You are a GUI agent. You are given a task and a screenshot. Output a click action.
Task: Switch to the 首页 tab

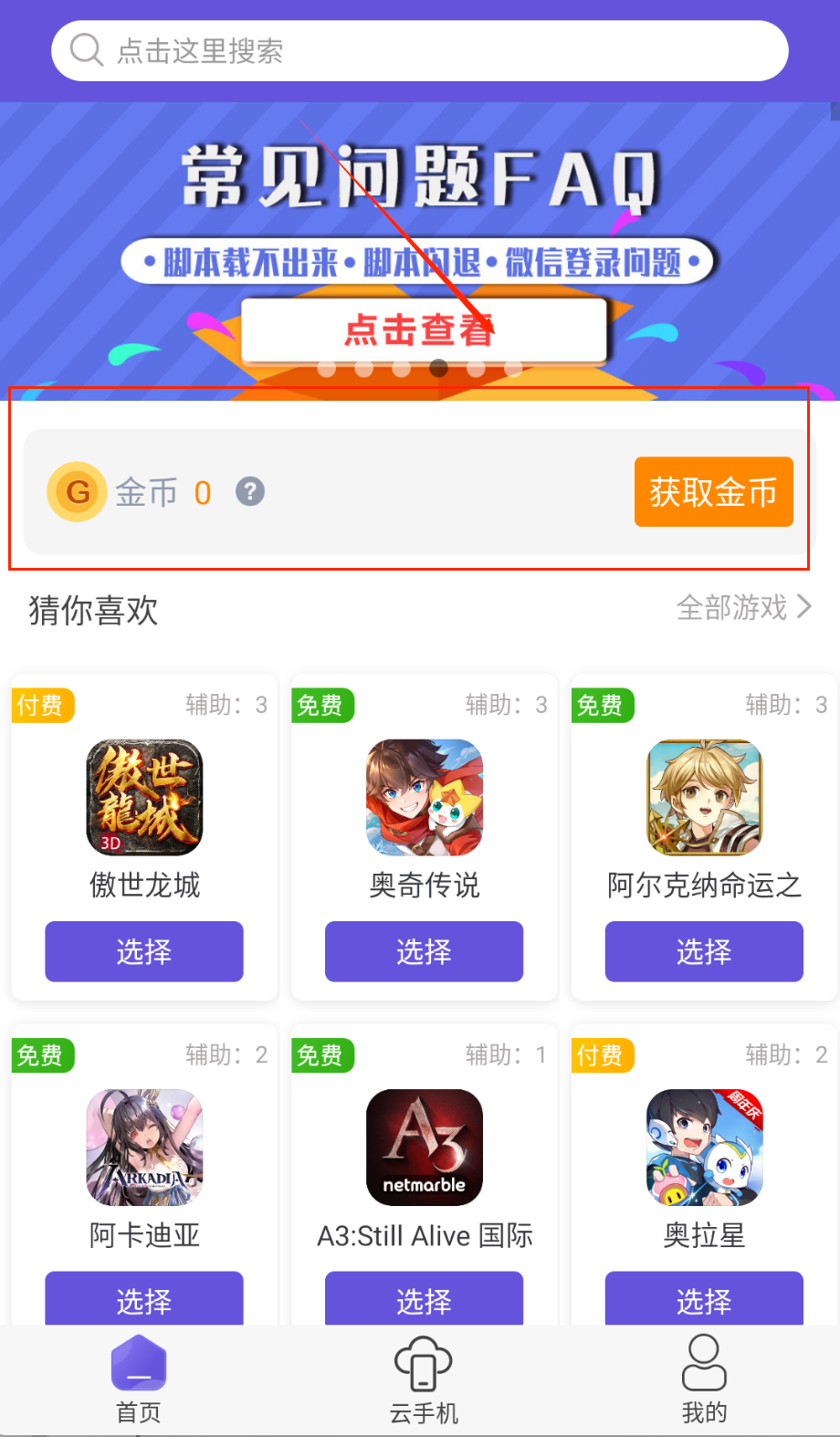tap(139, 1379)
